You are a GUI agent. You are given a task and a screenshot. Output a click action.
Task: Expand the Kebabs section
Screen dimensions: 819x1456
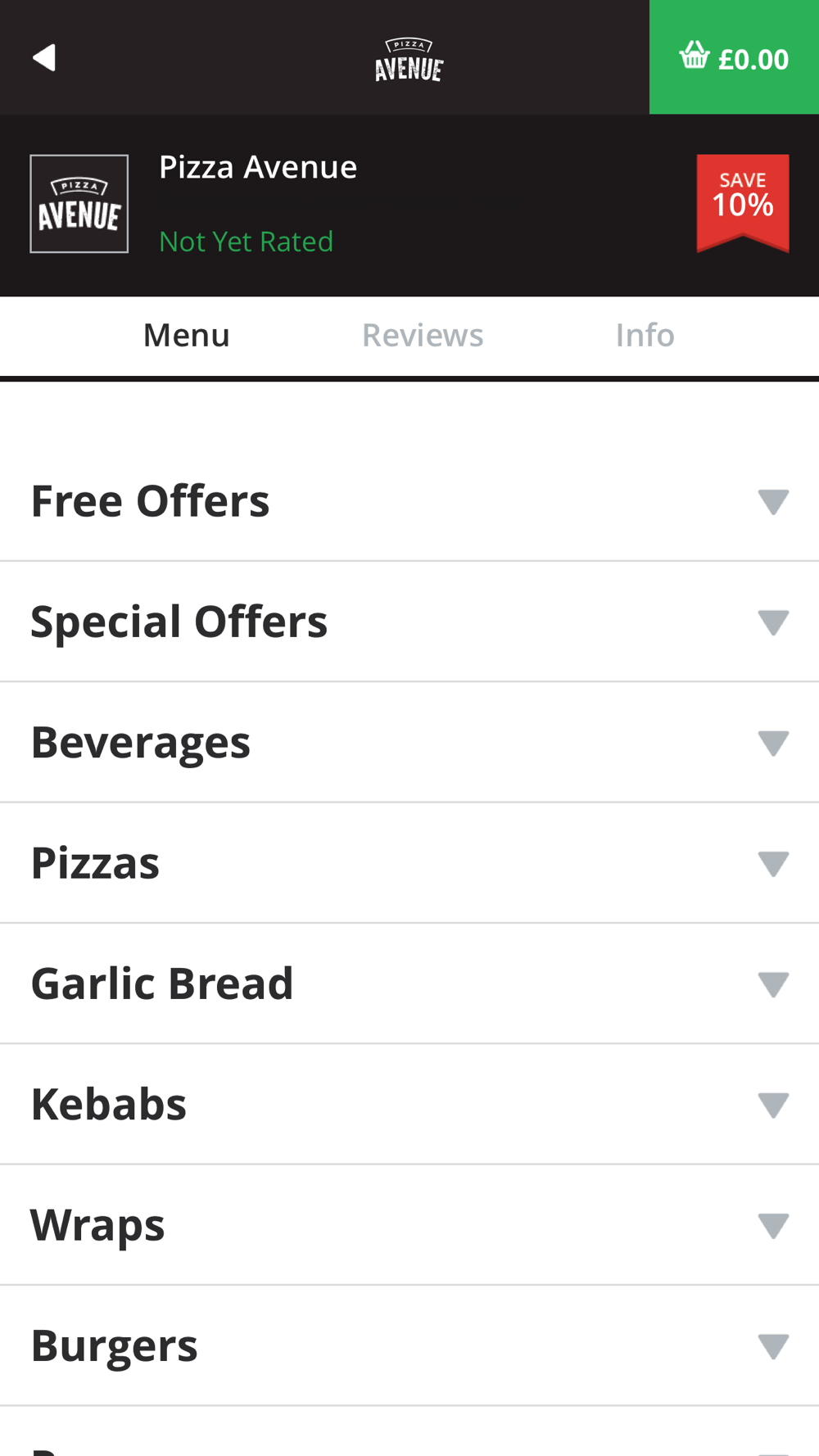(x=409, y=1104)
